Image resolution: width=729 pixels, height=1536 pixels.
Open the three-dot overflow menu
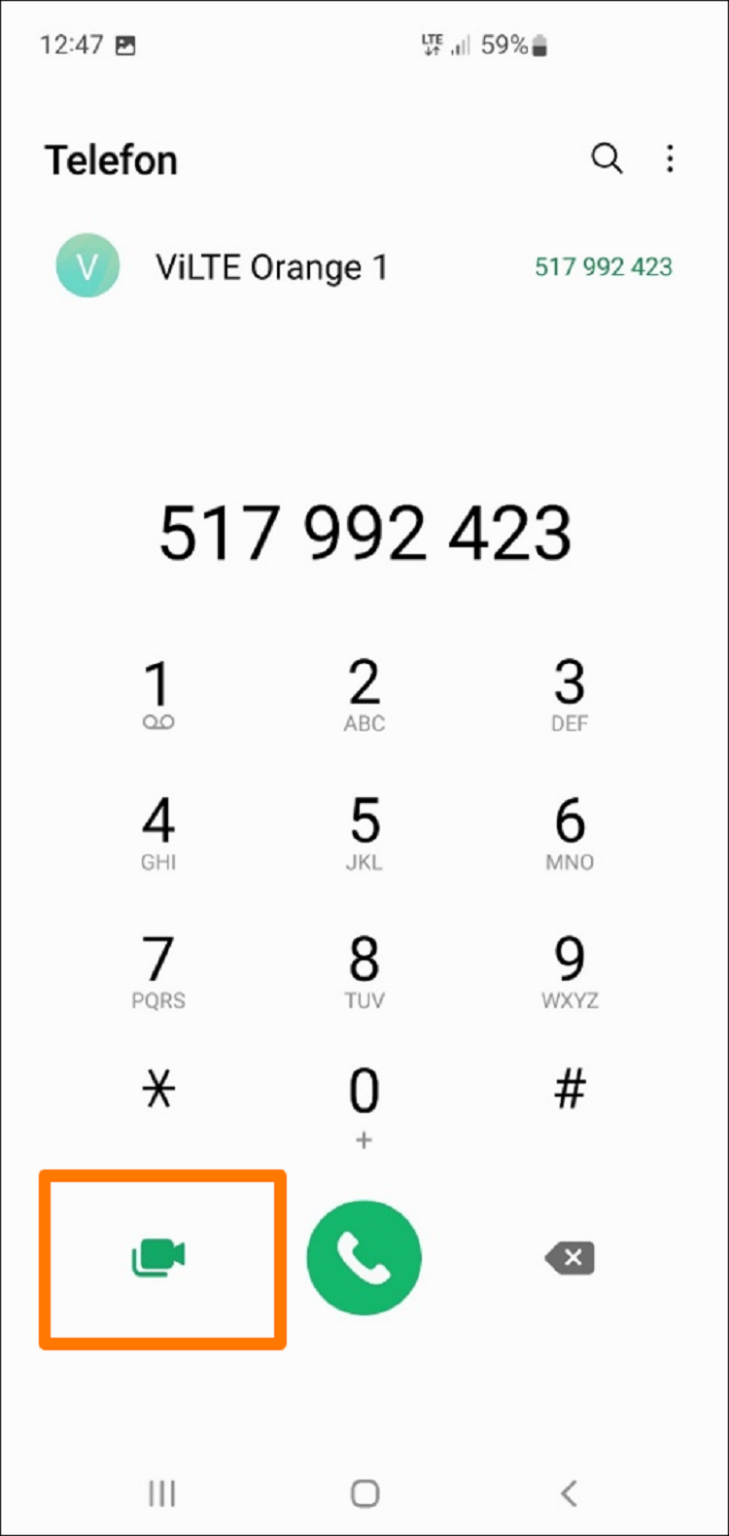coord(670,158)
